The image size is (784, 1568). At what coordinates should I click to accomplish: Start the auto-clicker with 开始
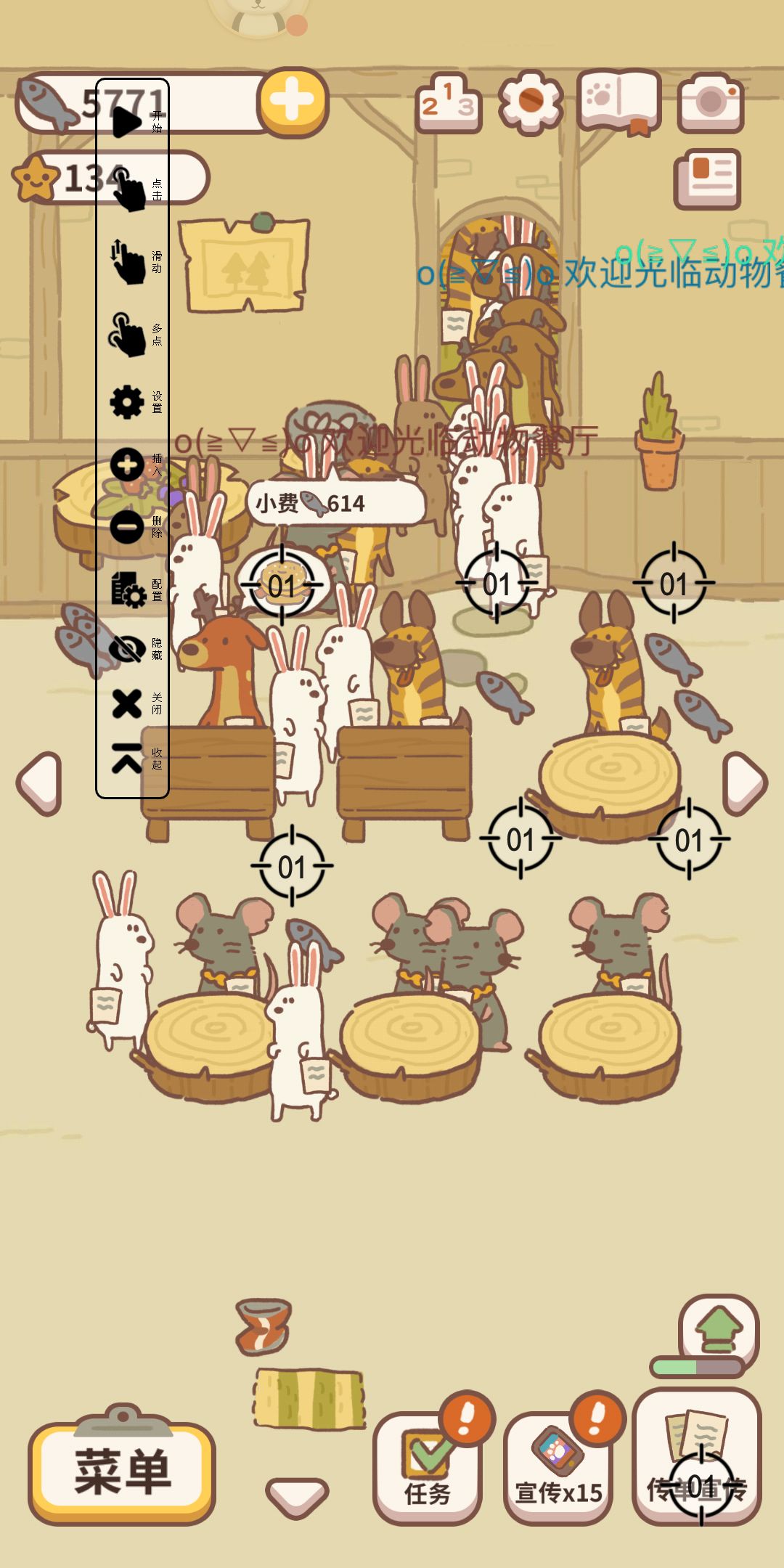pyautogui.click(x=128, y=121)
